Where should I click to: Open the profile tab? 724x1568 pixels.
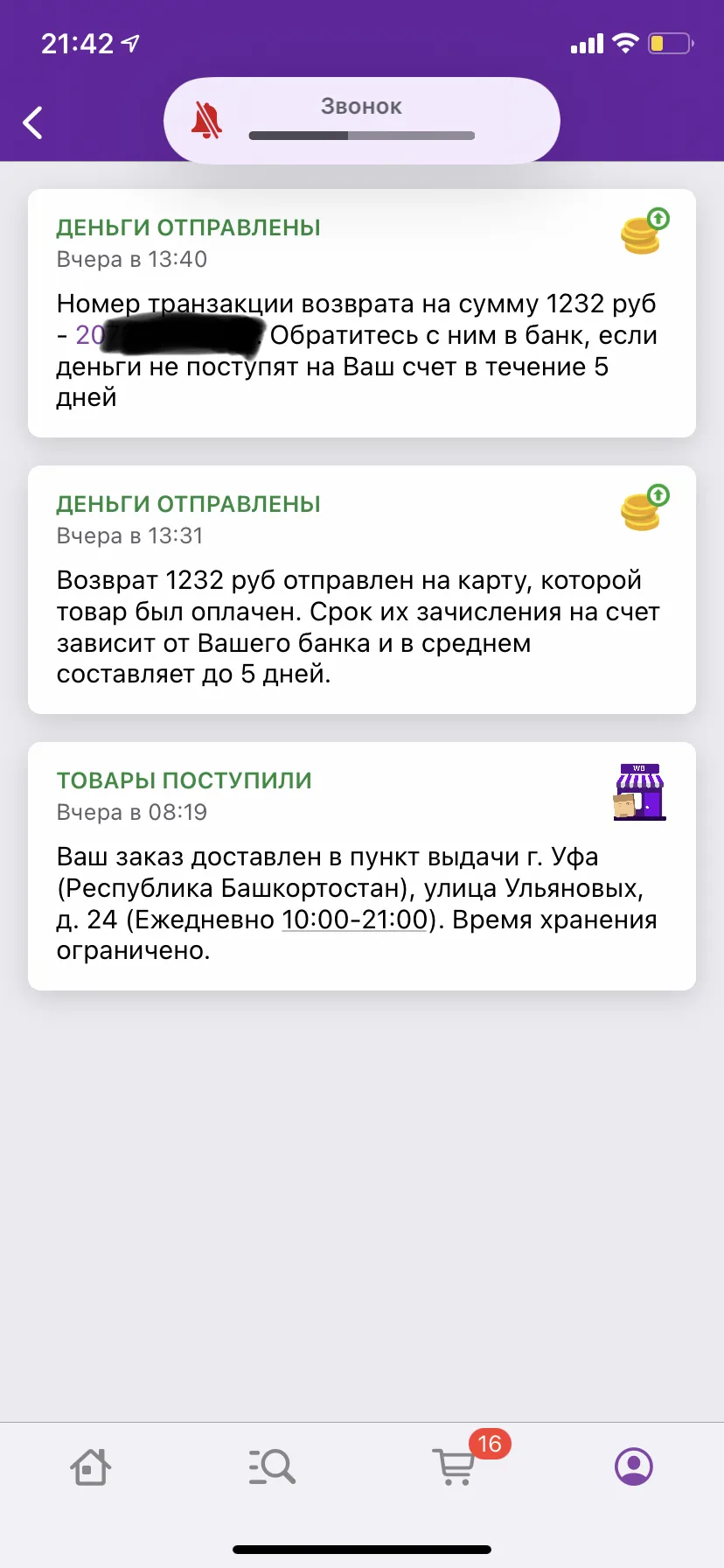[634, 1466]
